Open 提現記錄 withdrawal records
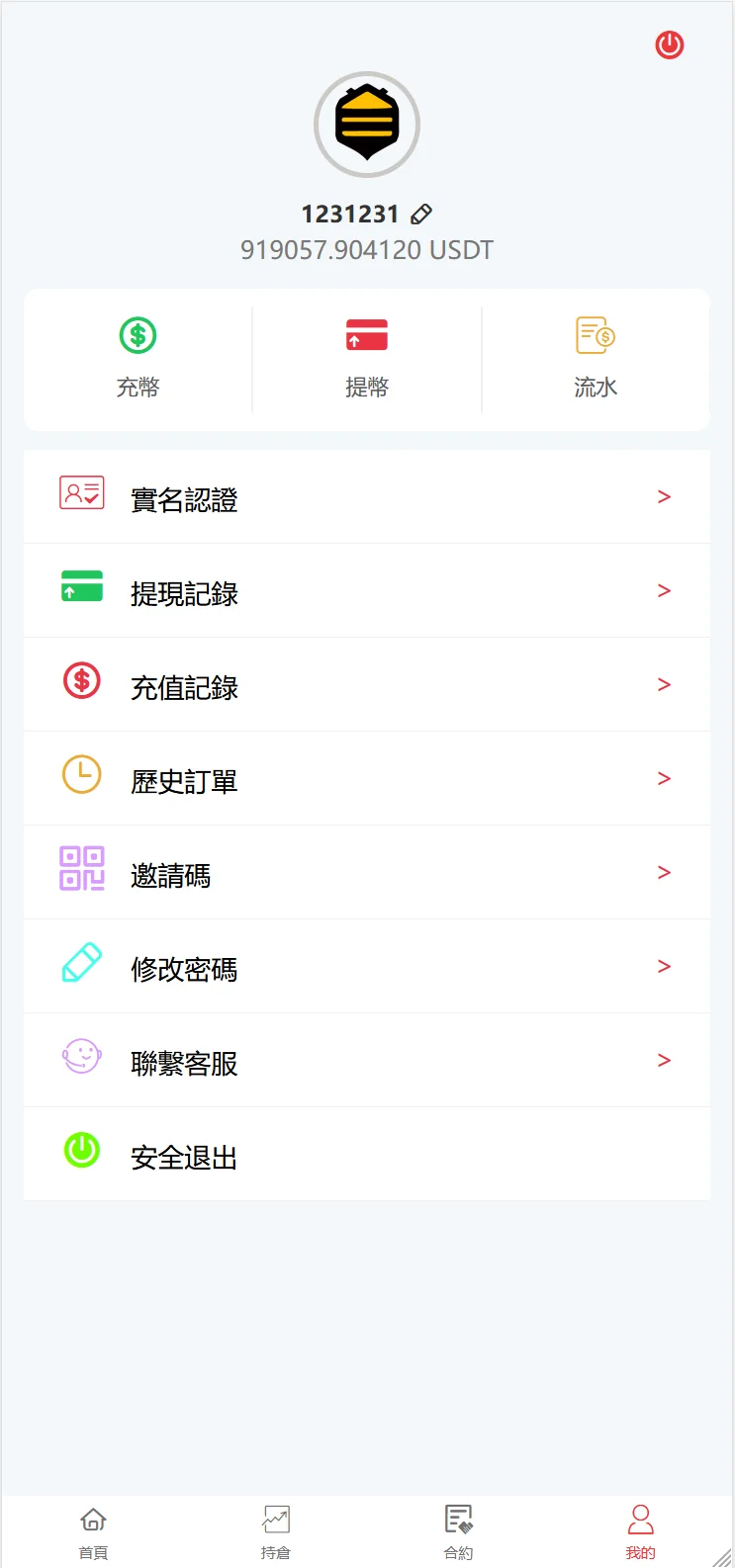Image resolution: width=735 pixels, height=1568 pixels. pos(367,591)
